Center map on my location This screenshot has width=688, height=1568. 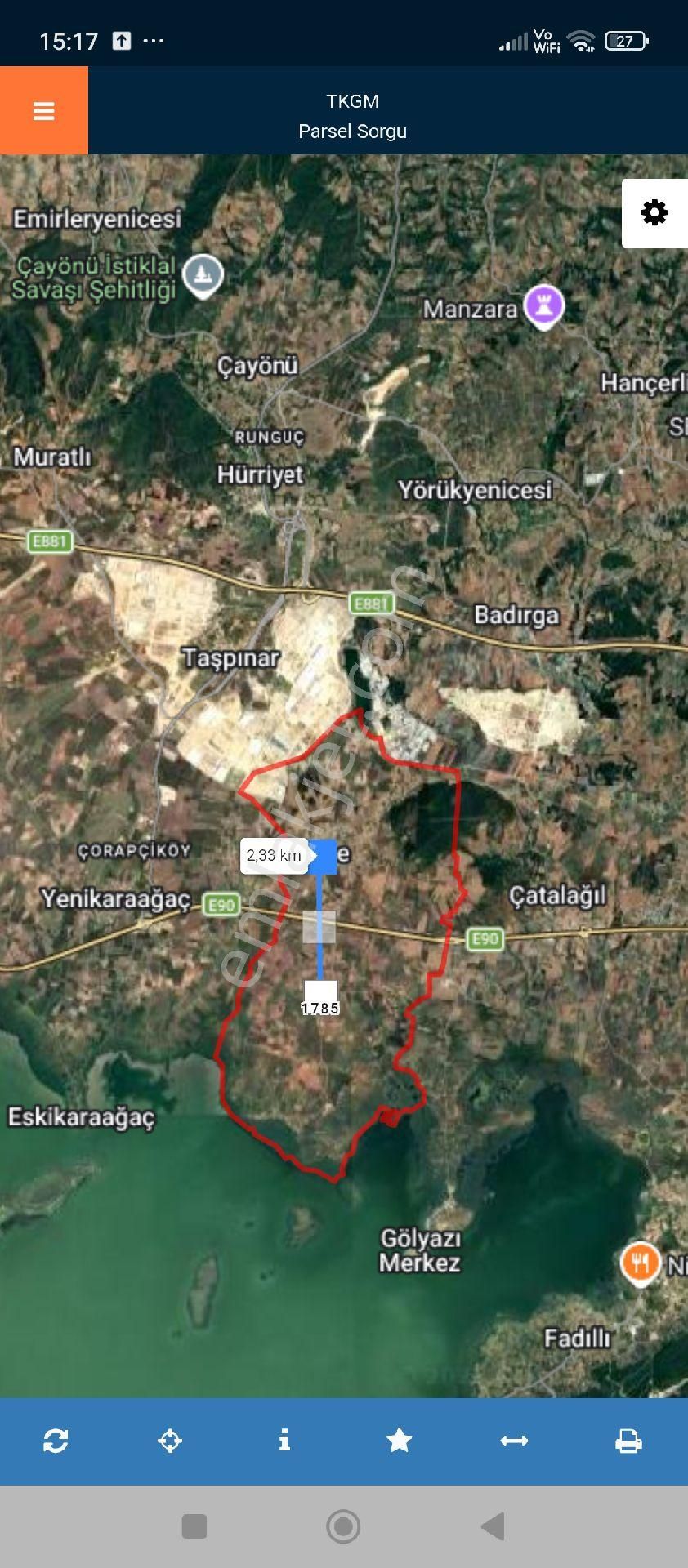click(x=170, y=1441)
